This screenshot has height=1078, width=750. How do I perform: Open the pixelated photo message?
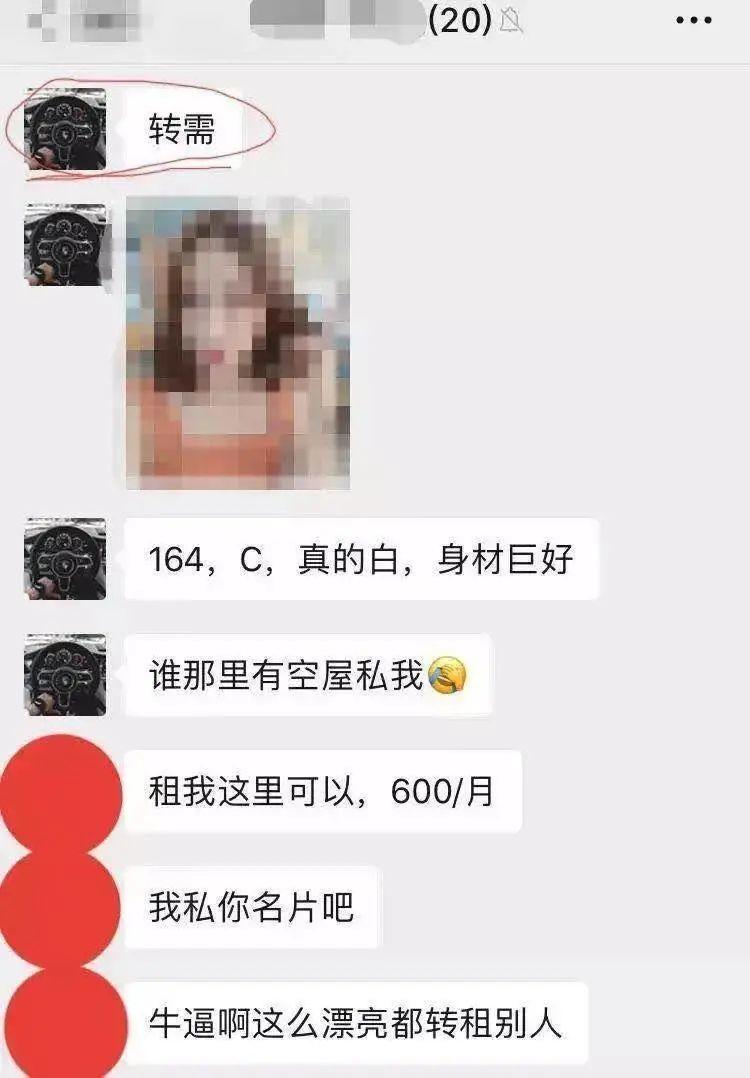pyautogui.click(x=238, y=343)
